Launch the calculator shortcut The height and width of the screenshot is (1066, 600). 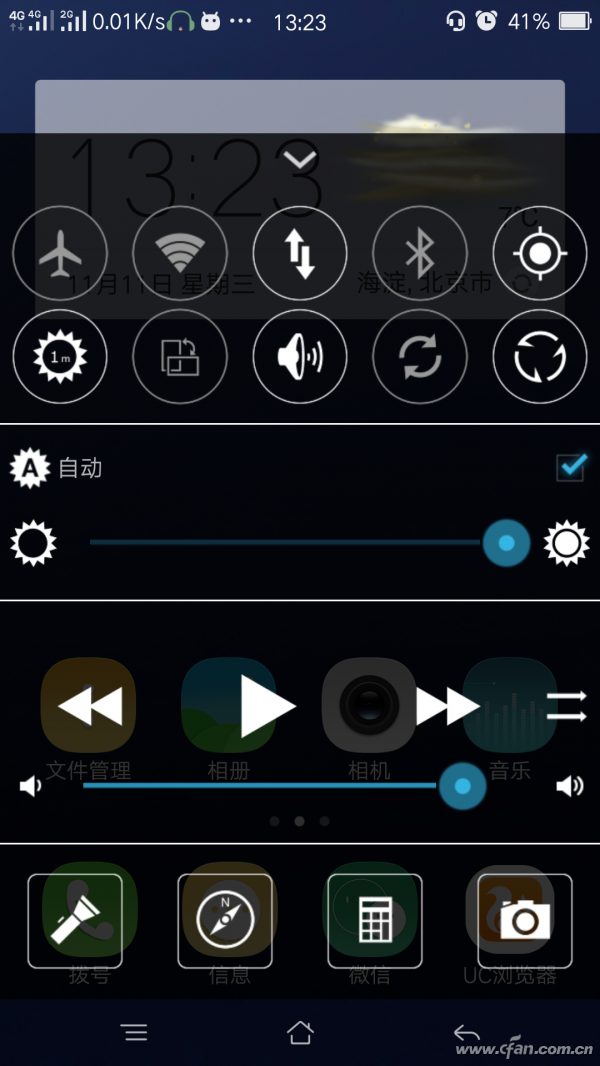(375, 921)
